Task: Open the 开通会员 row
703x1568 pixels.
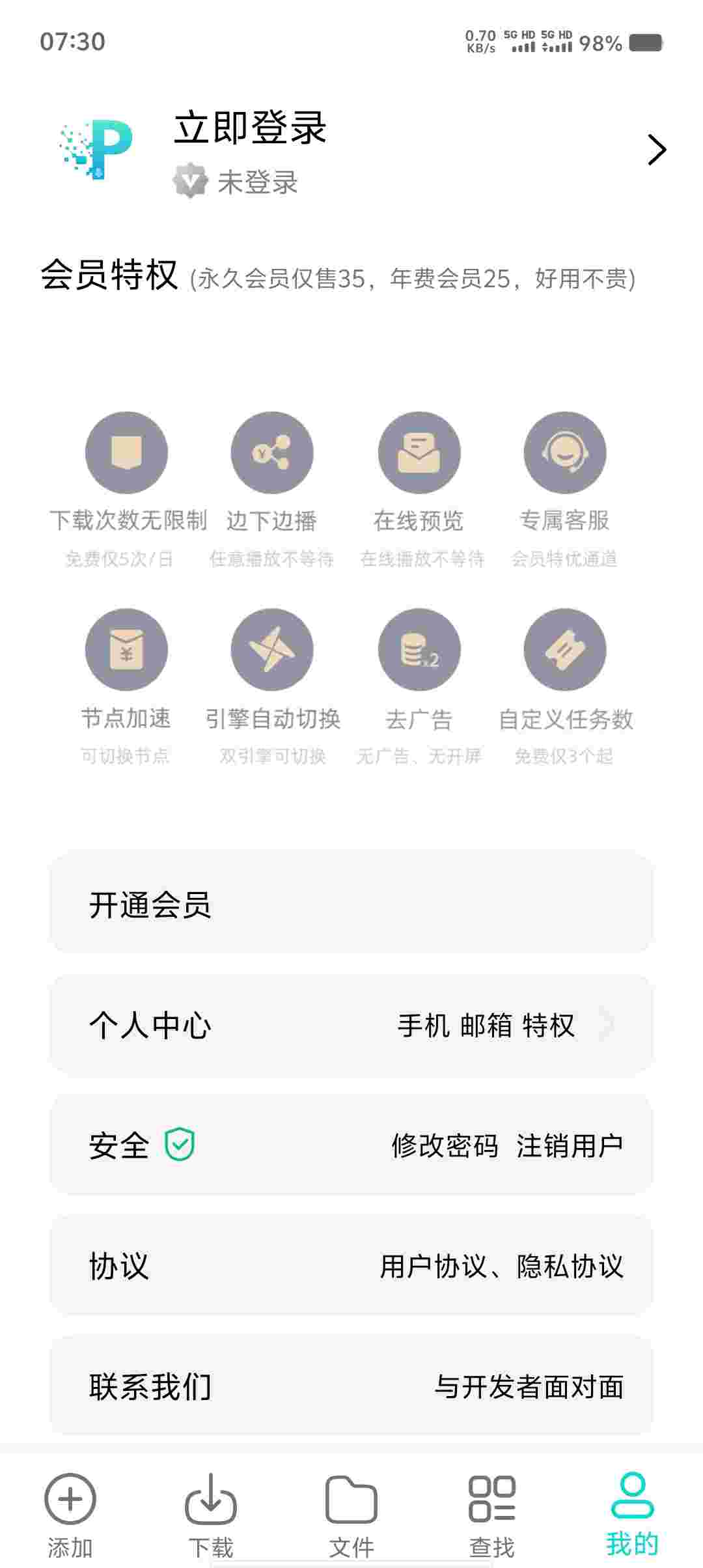Action: [x=351, y=904]
